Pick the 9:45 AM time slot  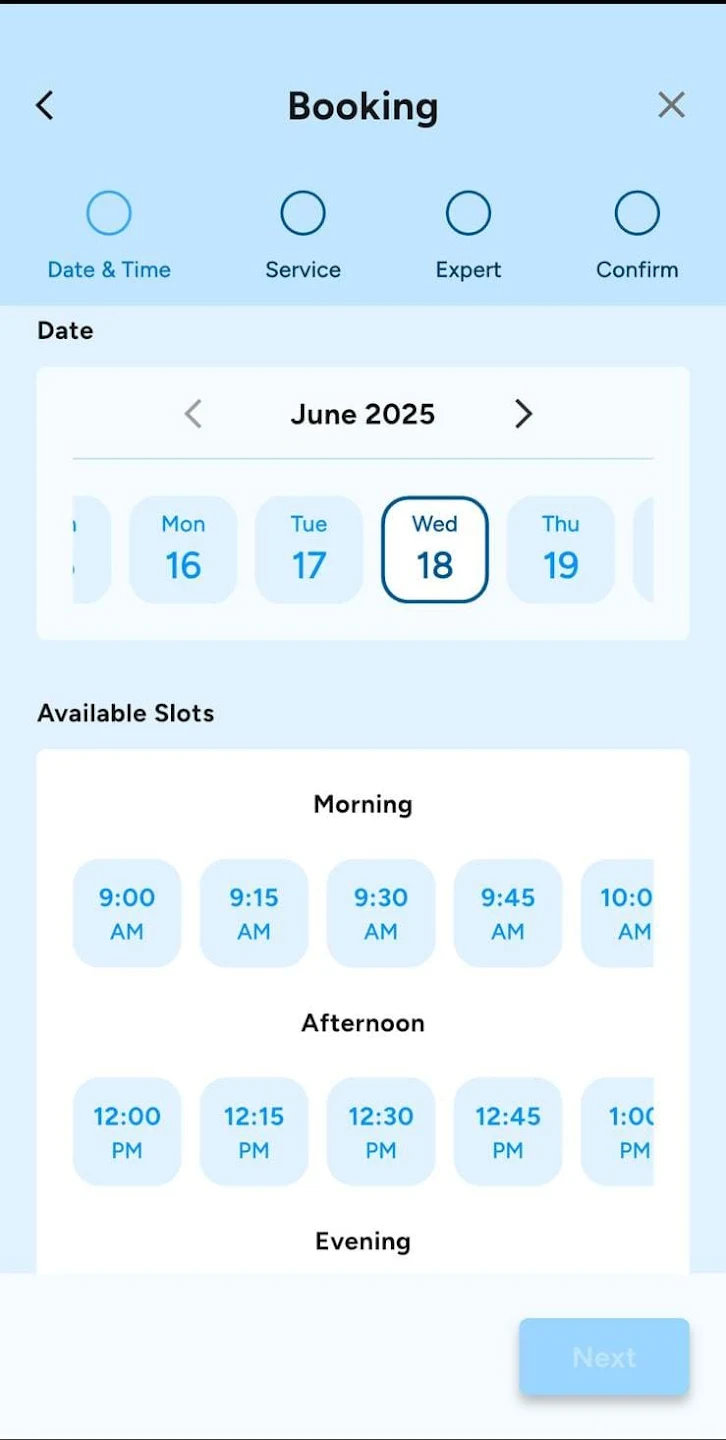coord(508,913)
